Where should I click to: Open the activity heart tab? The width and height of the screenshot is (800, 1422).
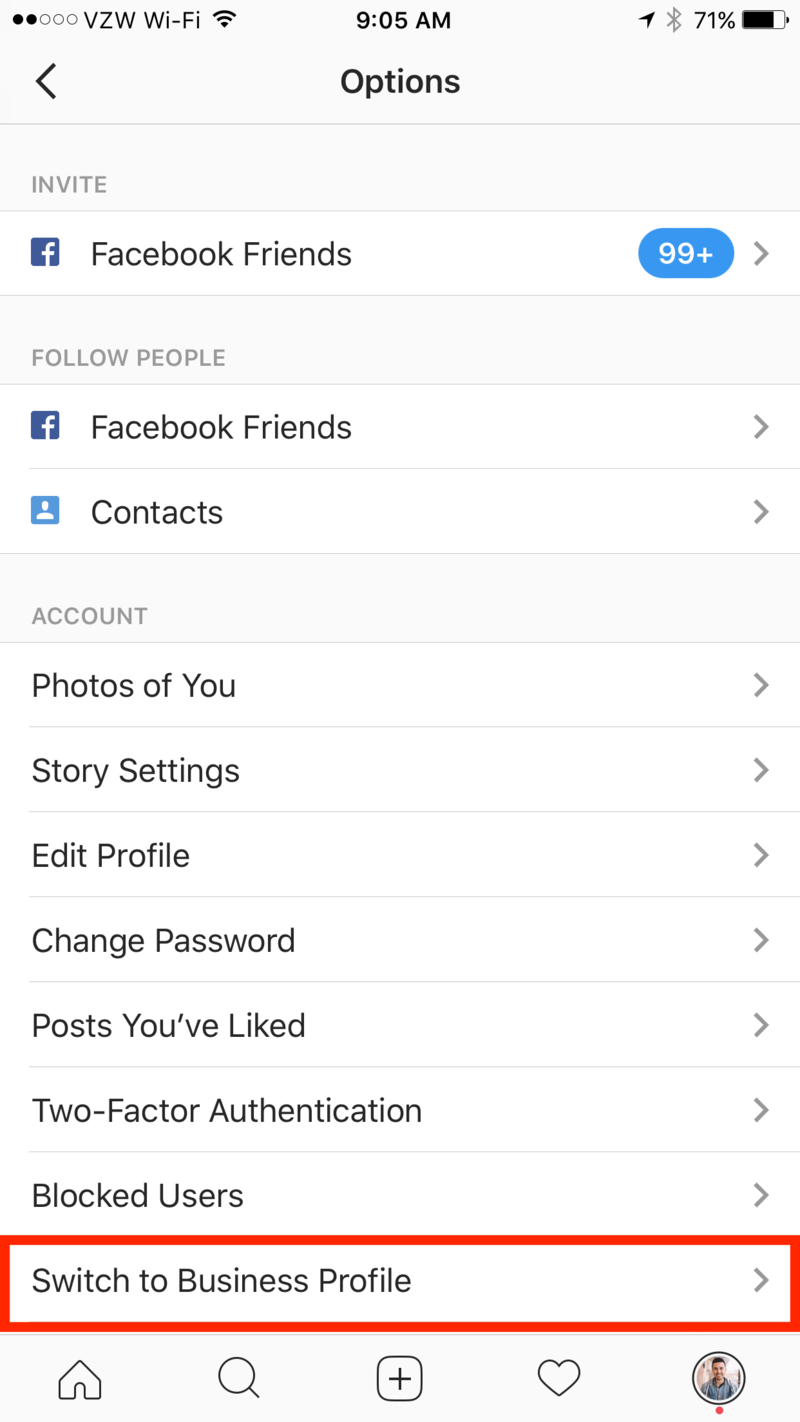click(560, 1380)
